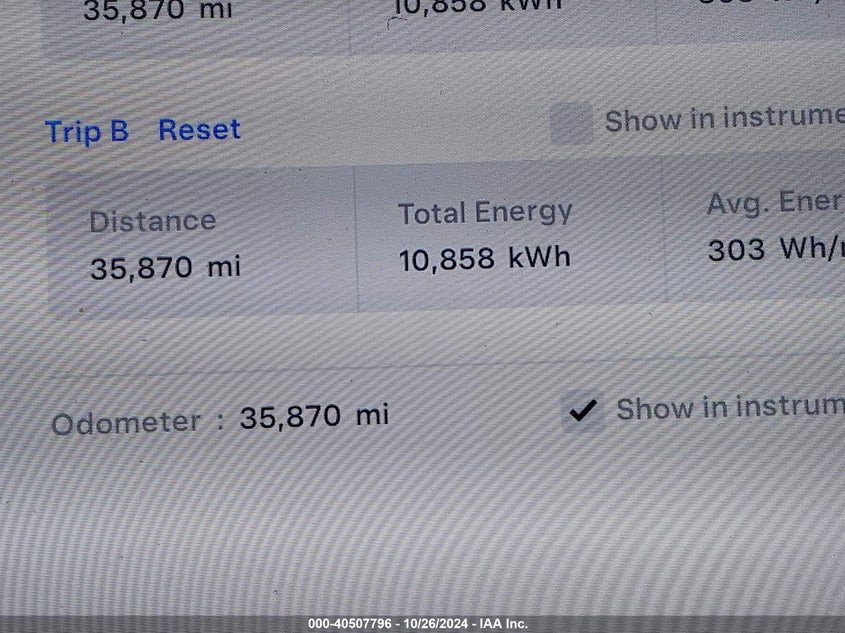The height and width of the screenshot is (633, 845).
Task: Rename the Trip B label
Action: point(87,132)
